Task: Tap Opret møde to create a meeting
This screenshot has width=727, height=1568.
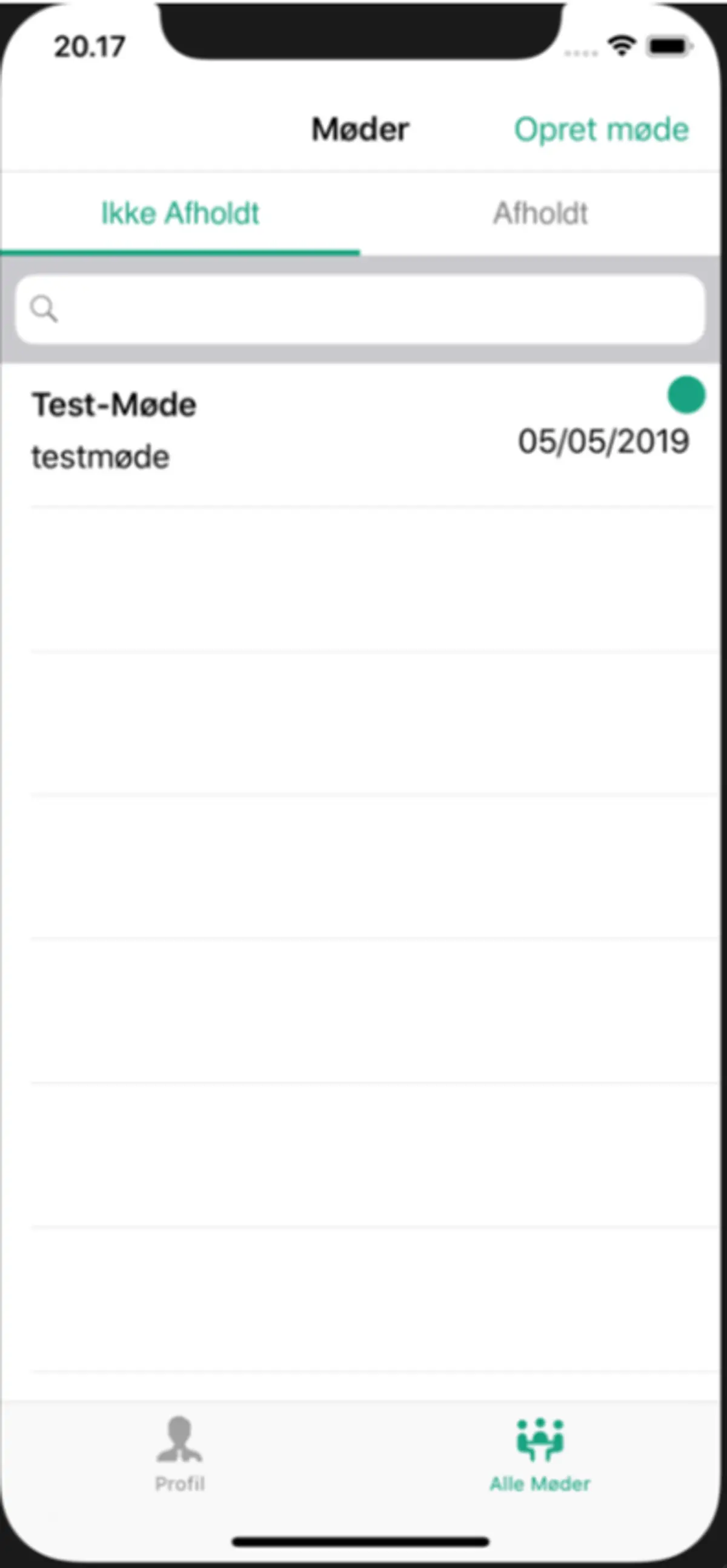Action: [x=601, y=130]
